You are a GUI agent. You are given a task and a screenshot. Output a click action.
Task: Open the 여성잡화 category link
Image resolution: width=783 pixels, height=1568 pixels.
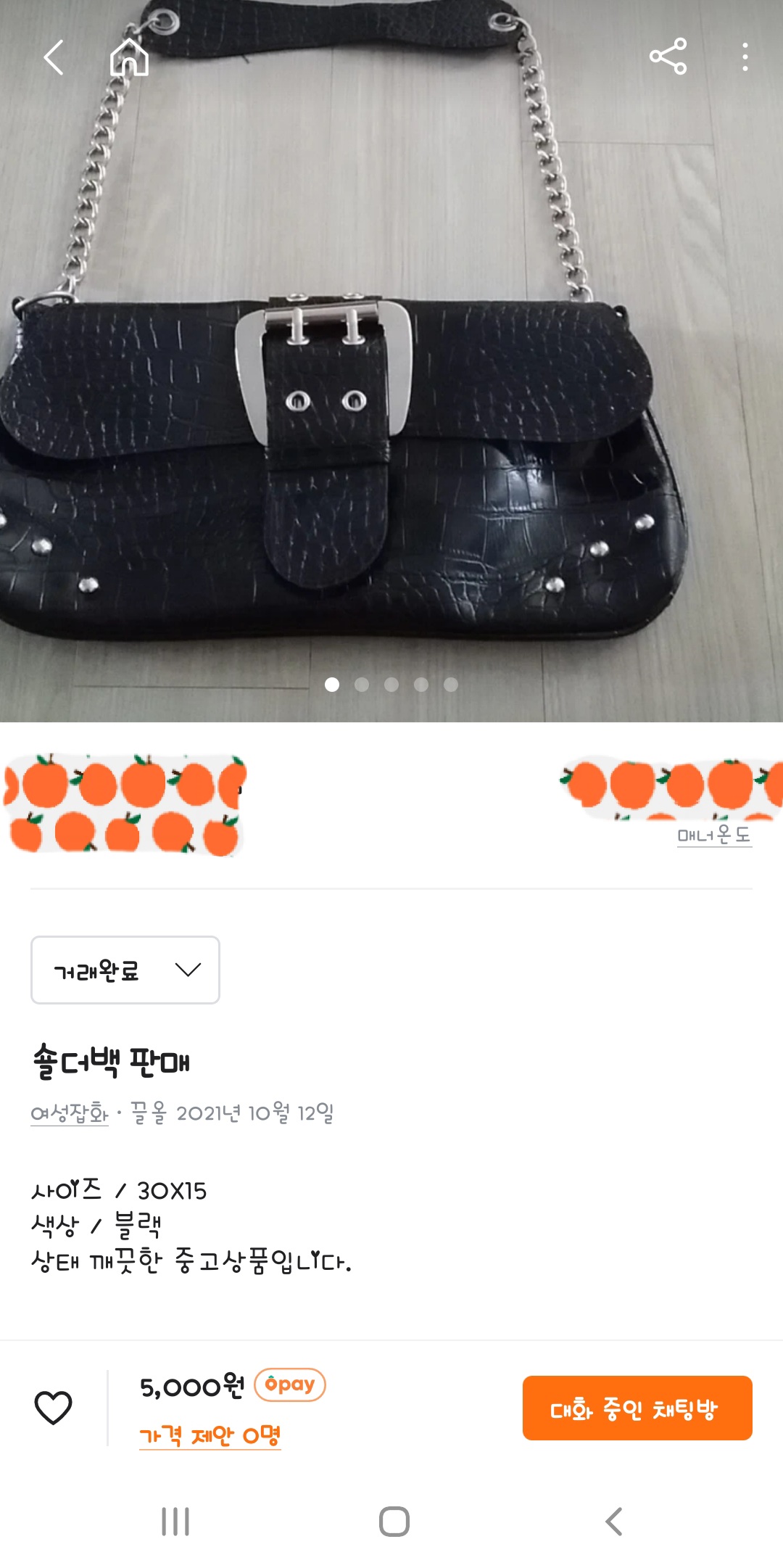pos(70,1113)
